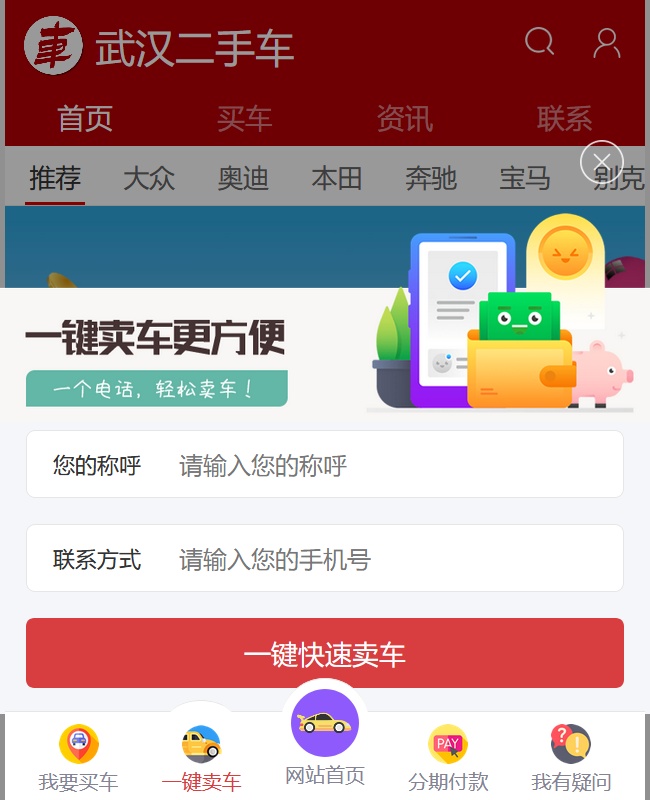This screenshot has height=800, width=650.
Task: Open 我要买车 in the bottom bar
Action: click(x=78, y=759)
